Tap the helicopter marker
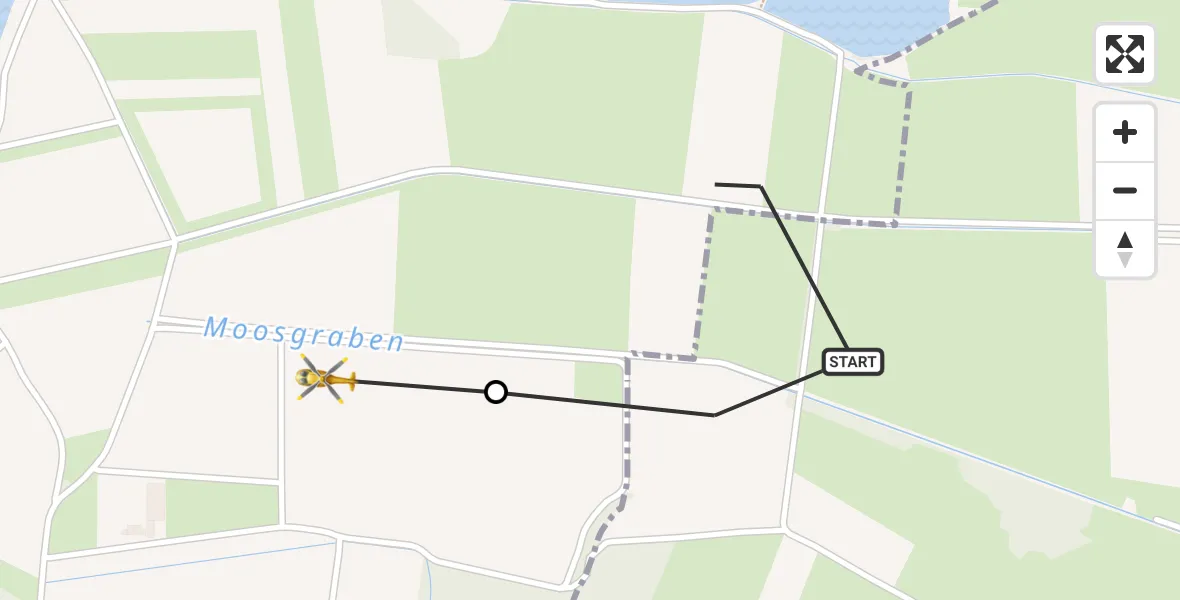Image resolution: width=1180 pixels, height=600 pixels. coord(325,379)
